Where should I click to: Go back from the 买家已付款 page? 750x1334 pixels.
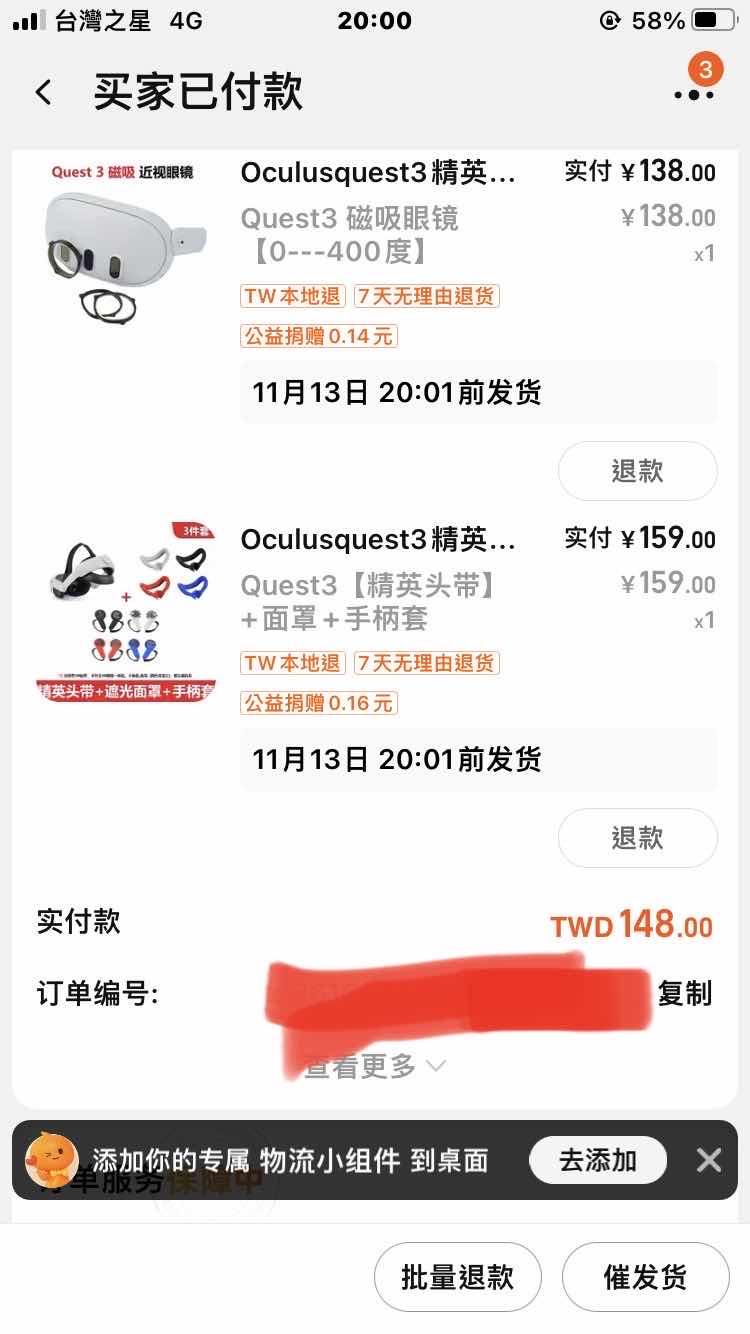pos(43,93)
